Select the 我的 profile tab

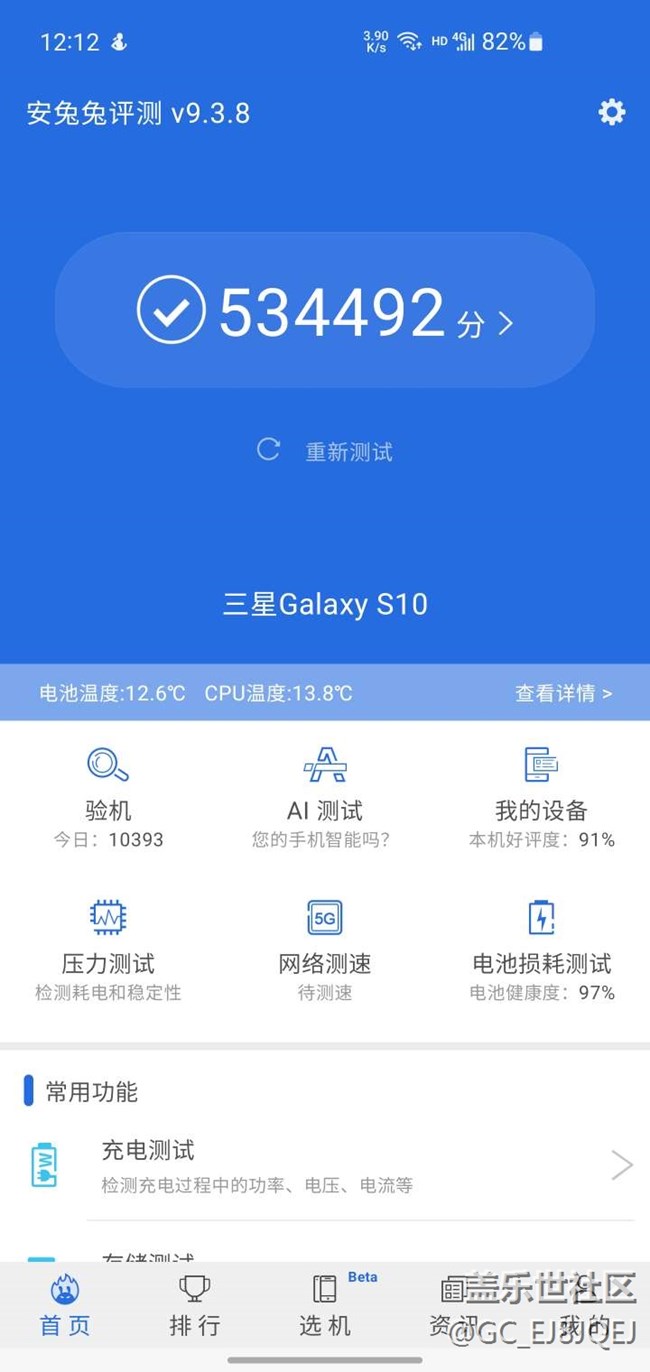coord(584,1306)
